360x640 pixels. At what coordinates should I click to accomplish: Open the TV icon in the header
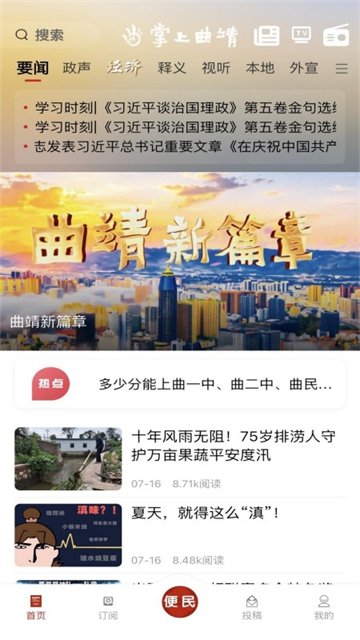click(x=301, y=35)
